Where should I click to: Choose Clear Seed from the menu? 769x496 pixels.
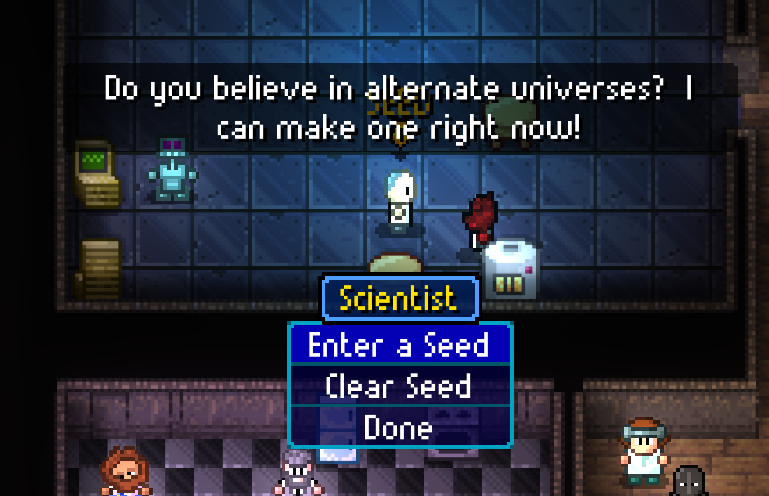tap(399, 386)
